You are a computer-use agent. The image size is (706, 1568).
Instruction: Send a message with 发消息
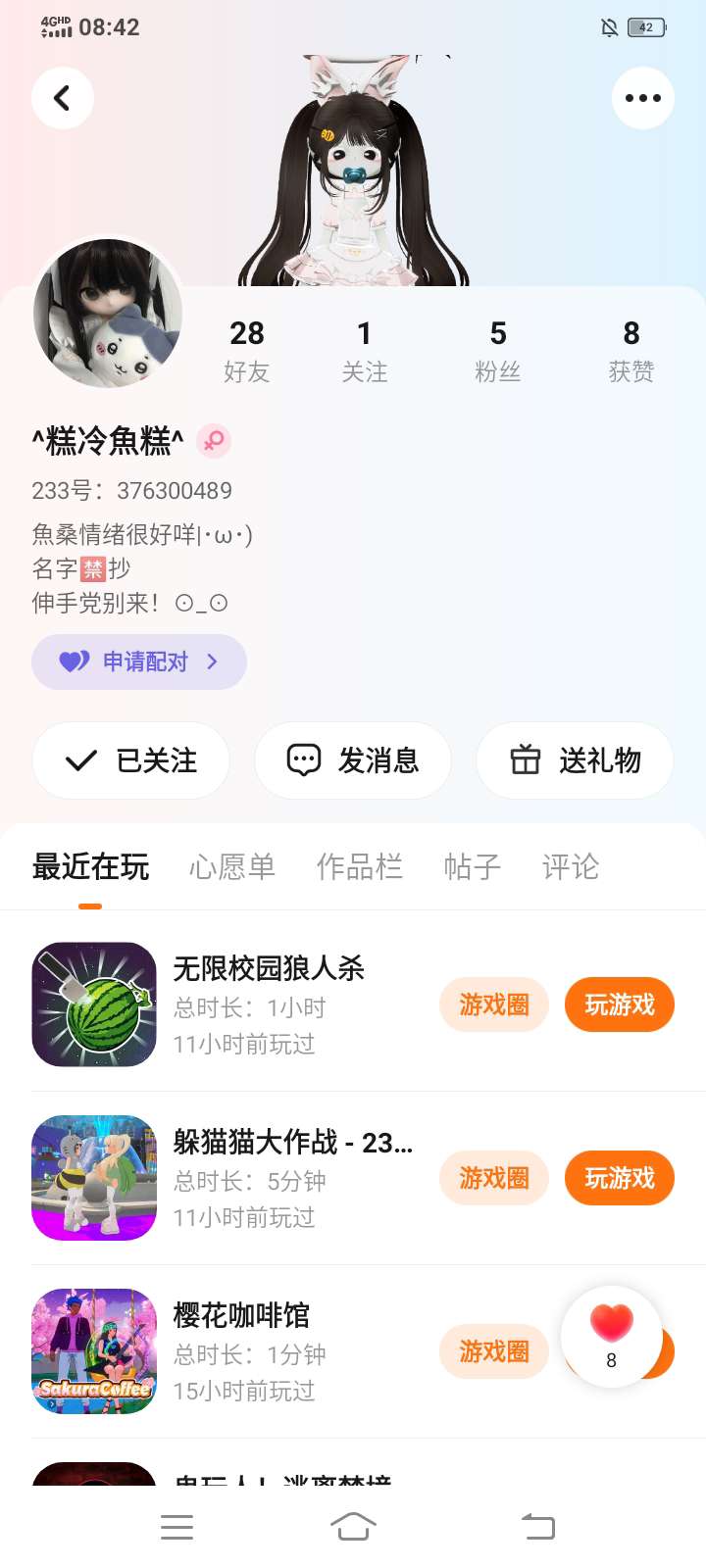tap(353, 760)
